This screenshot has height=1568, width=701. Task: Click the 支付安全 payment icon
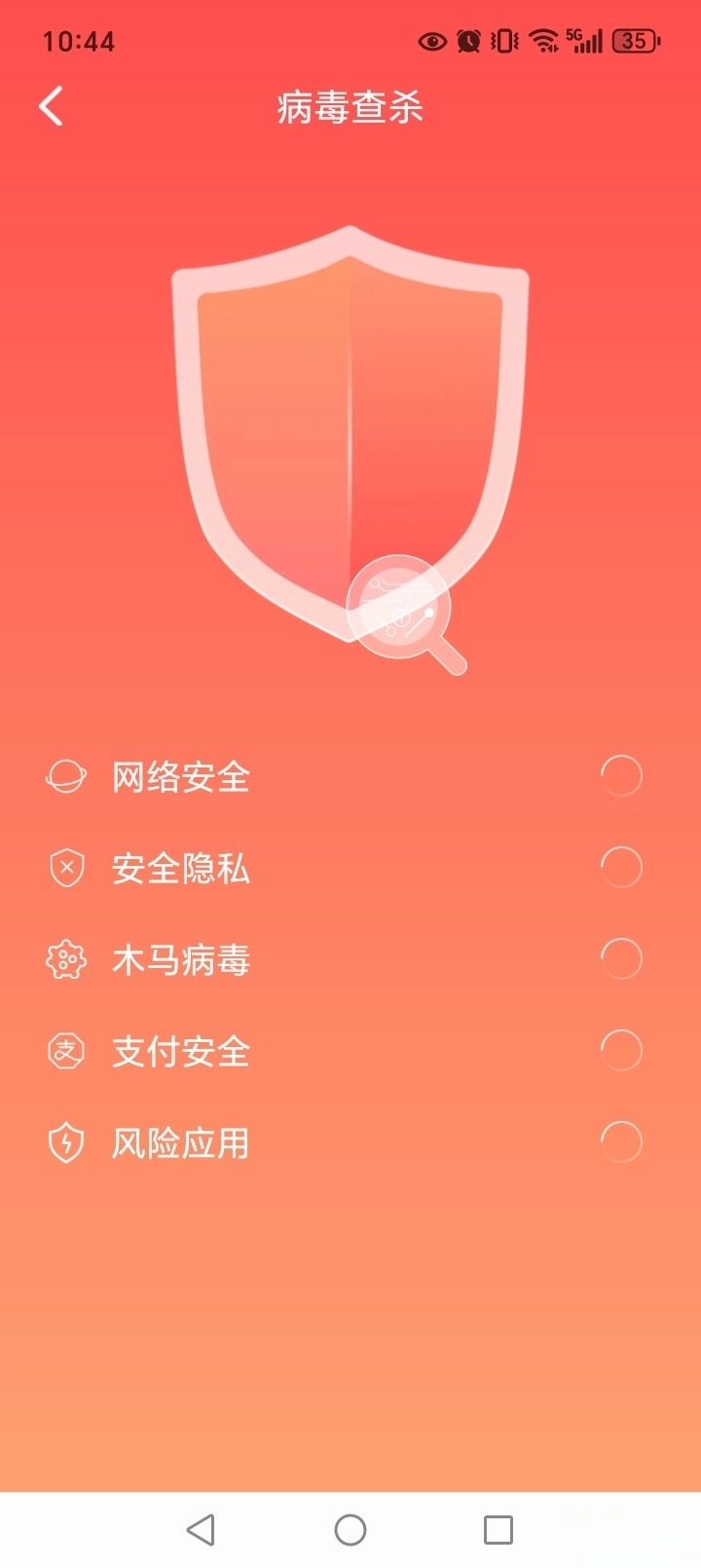coord(65,1051)
